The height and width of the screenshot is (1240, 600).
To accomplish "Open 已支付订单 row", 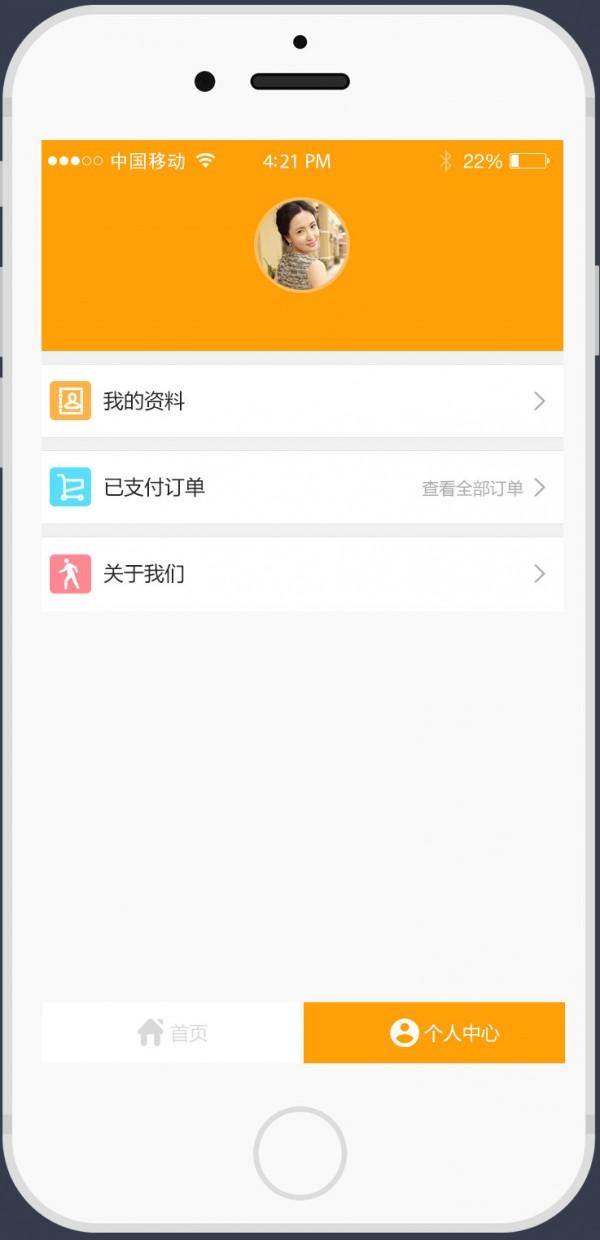I will pos(302,487).
